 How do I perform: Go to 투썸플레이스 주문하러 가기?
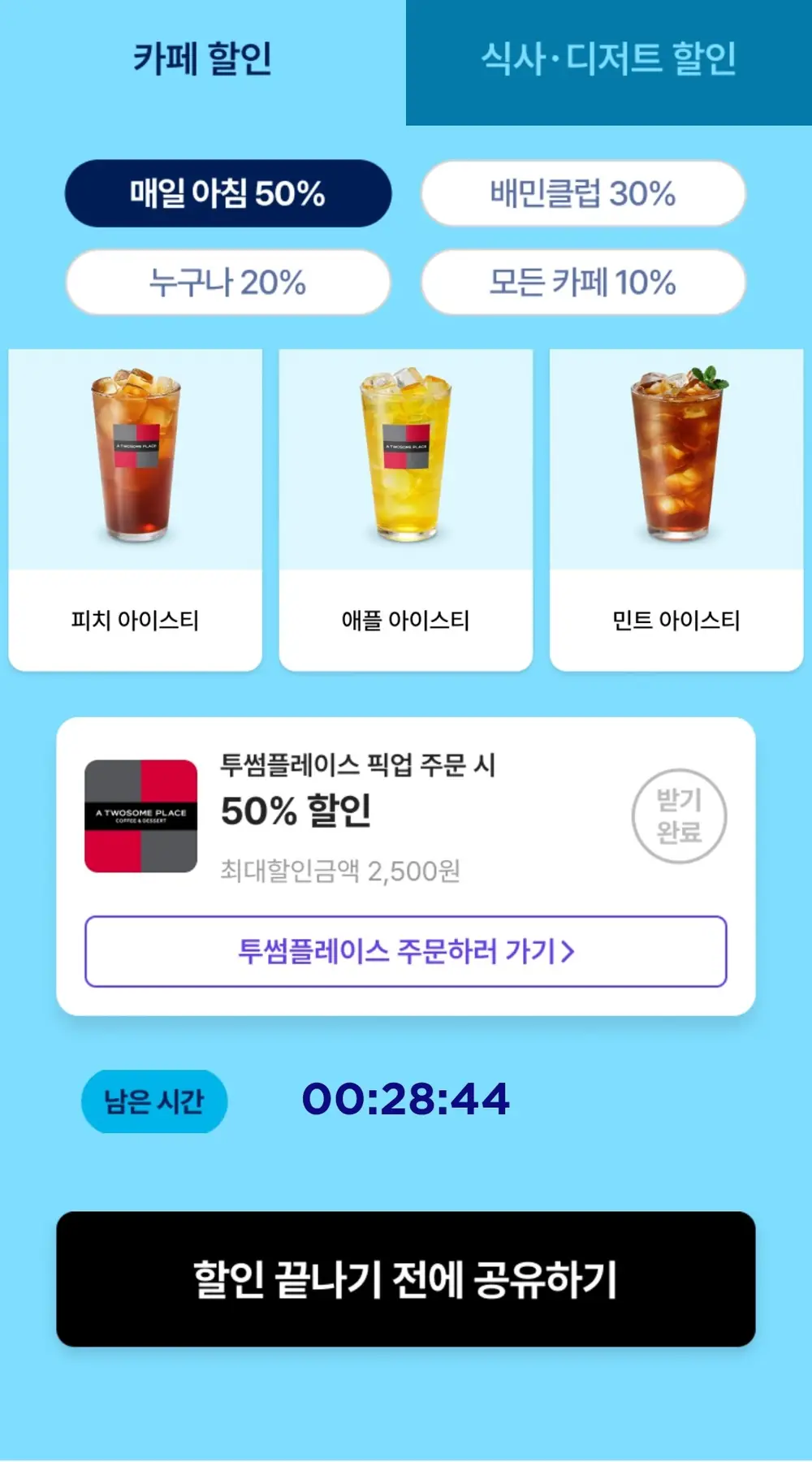pyautogui.click(x=406, y=951)
